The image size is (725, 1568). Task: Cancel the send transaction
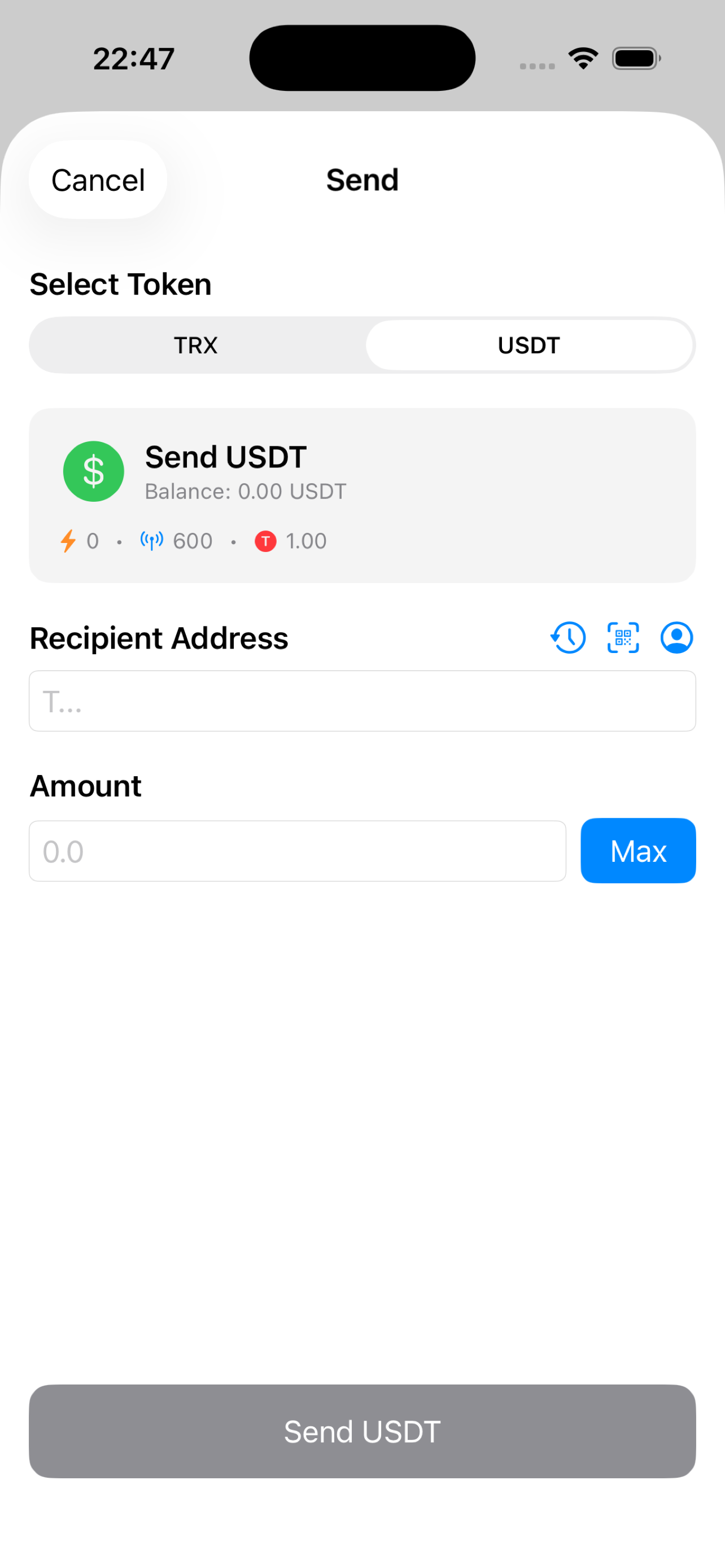click(97, 179)
